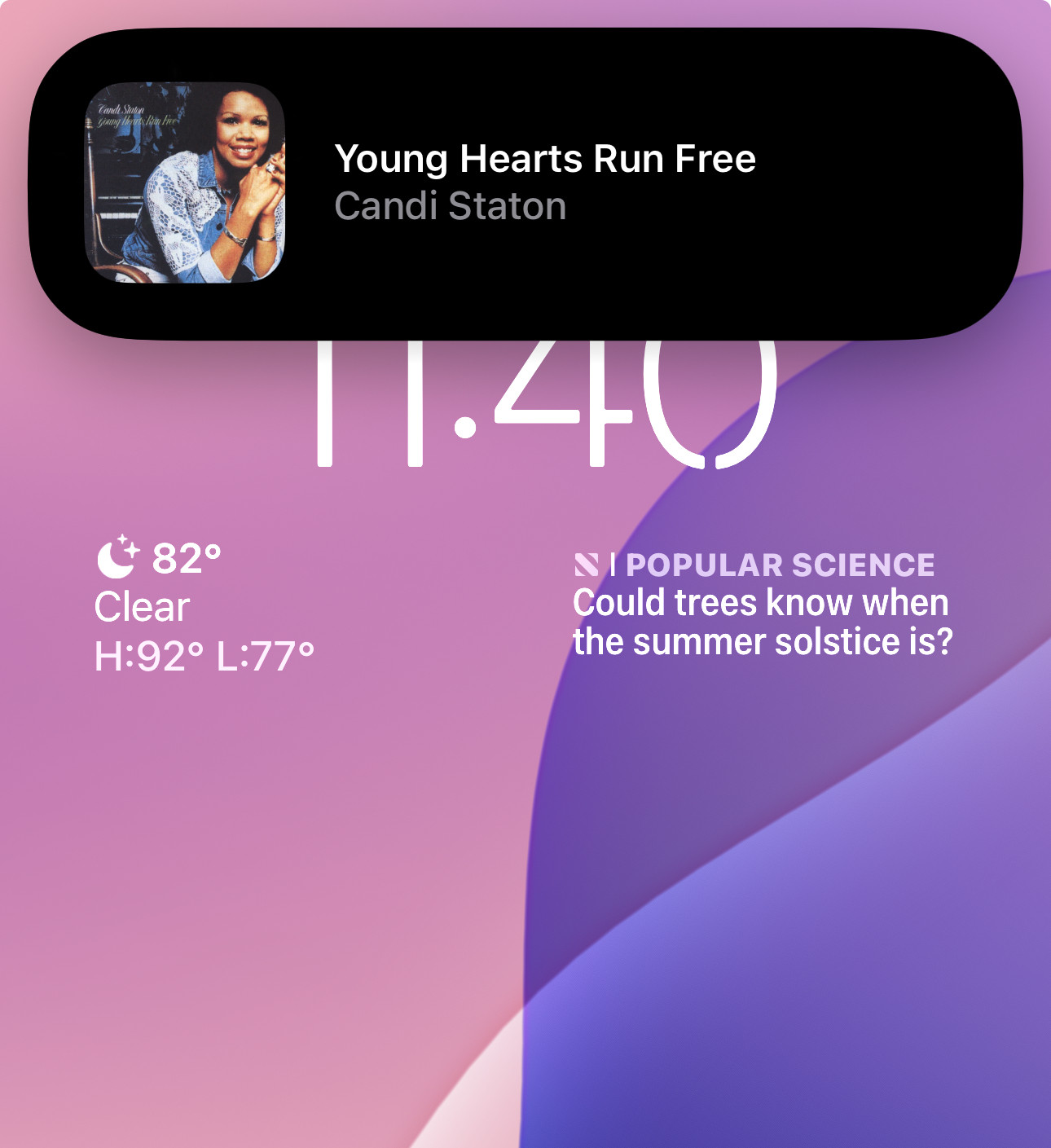The width and height of the screenshot is (1051, 1148).
Task: Open the Popular Science trees solstice headline
Action: tap(762, 607)
